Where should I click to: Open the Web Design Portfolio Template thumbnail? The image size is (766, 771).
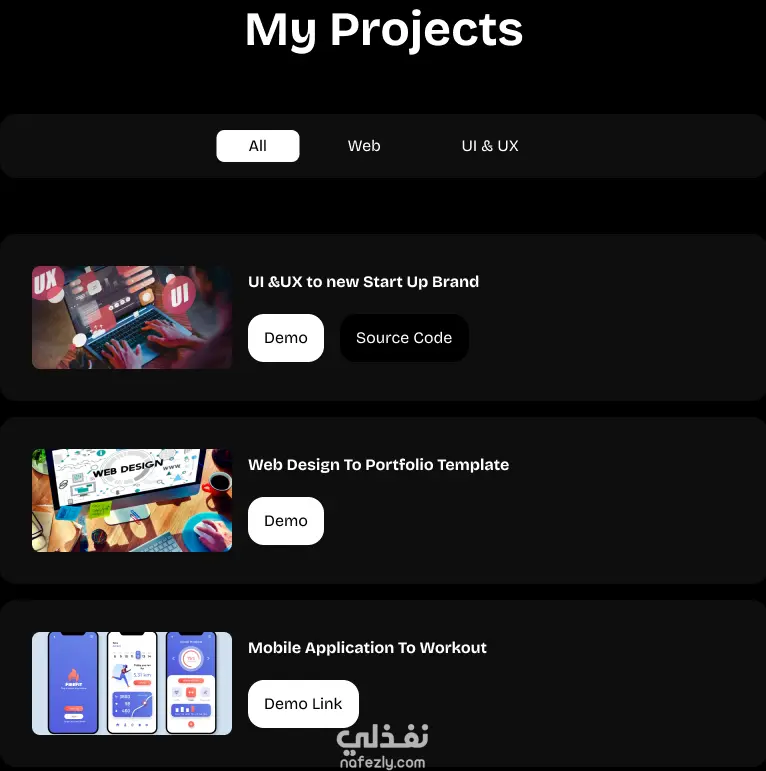pyautogui.click(x=132, y=500)
